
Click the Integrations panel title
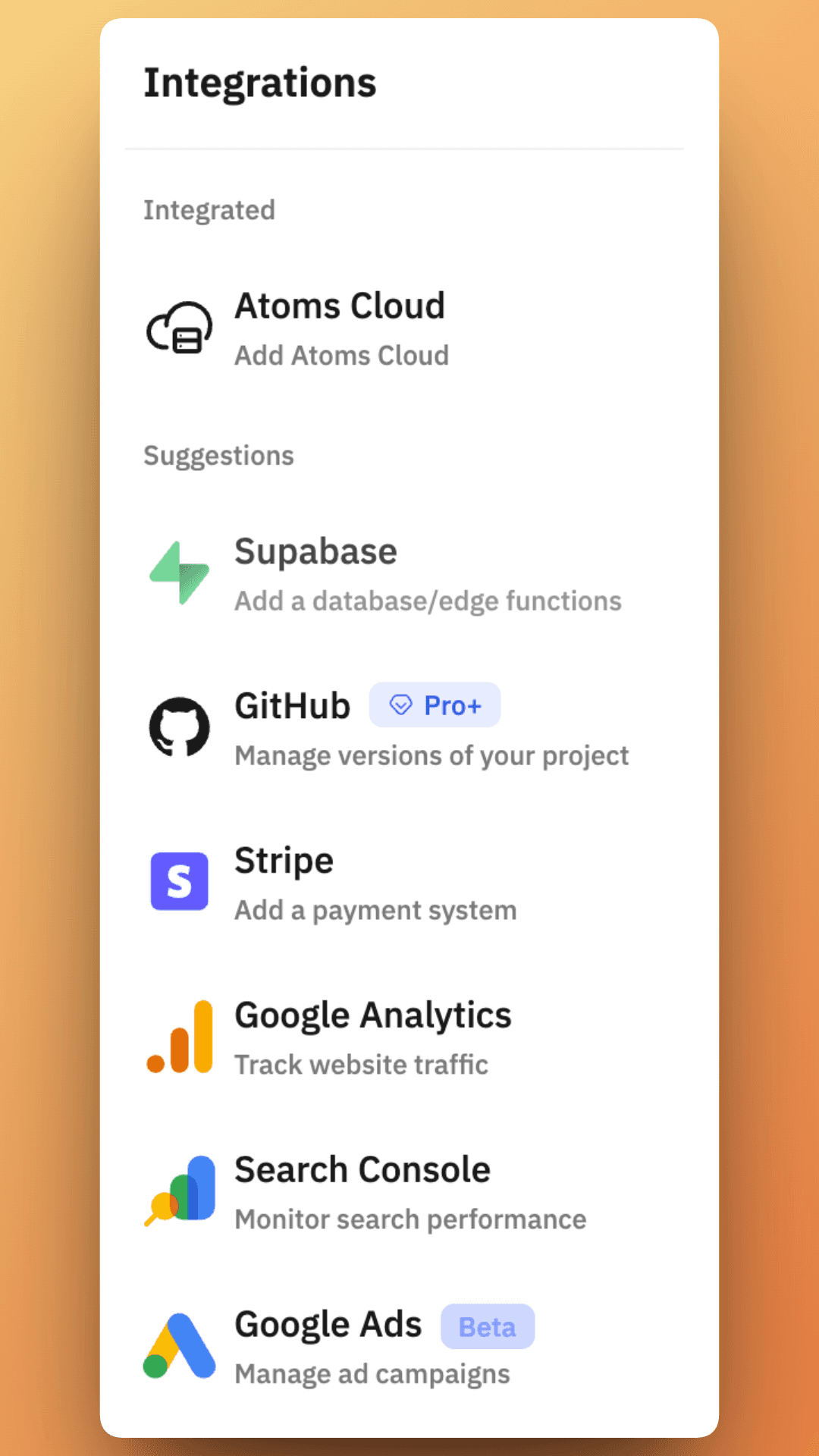tap(260, 83)
